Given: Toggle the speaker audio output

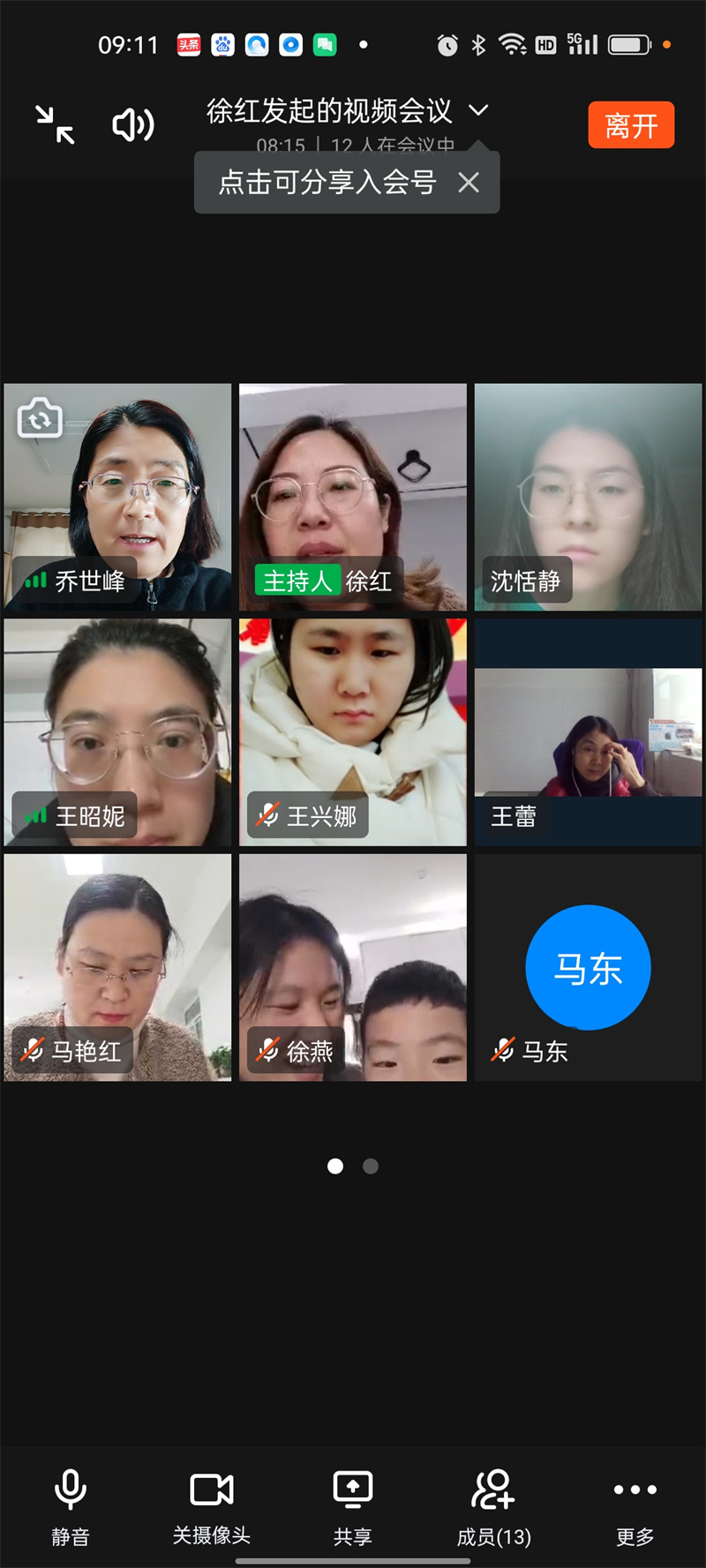Looking at the screenshot, I should pos(133,125).
